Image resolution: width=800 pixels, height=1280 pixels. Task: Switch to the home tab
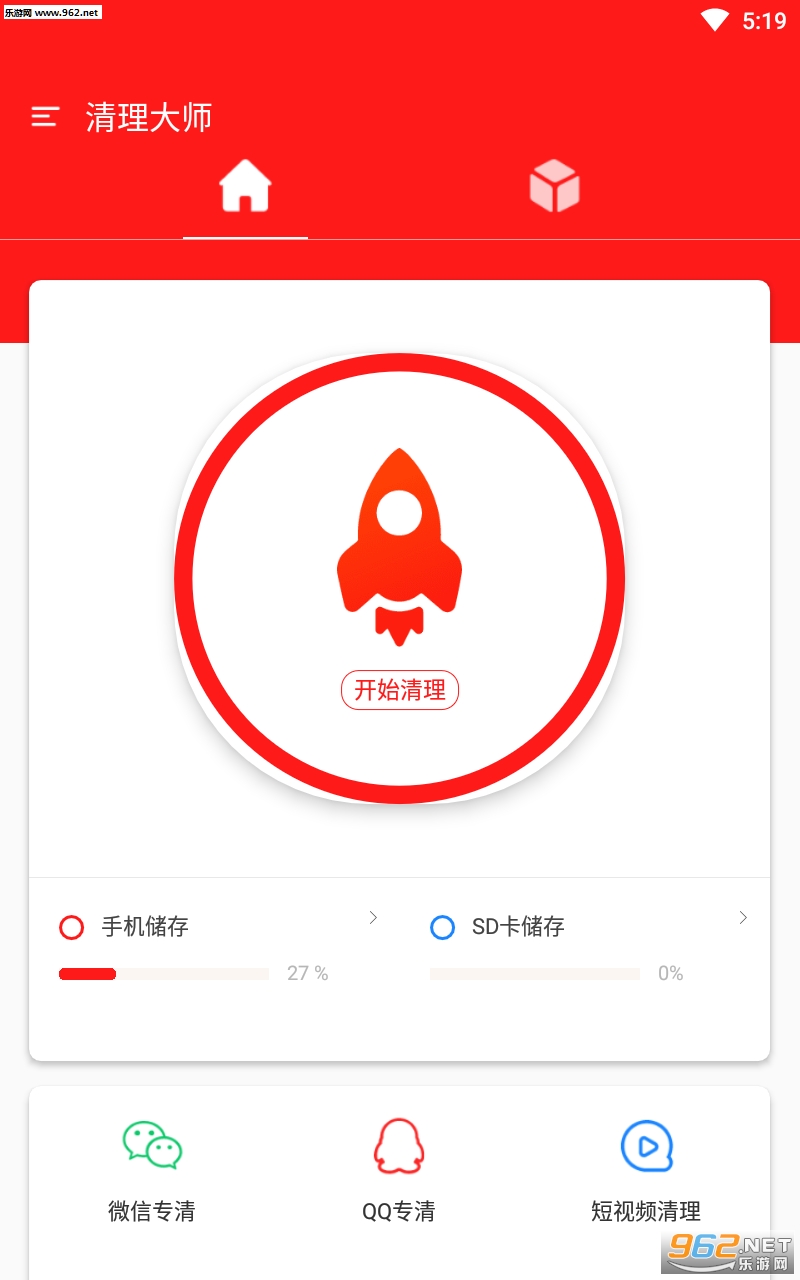[245, 187]
